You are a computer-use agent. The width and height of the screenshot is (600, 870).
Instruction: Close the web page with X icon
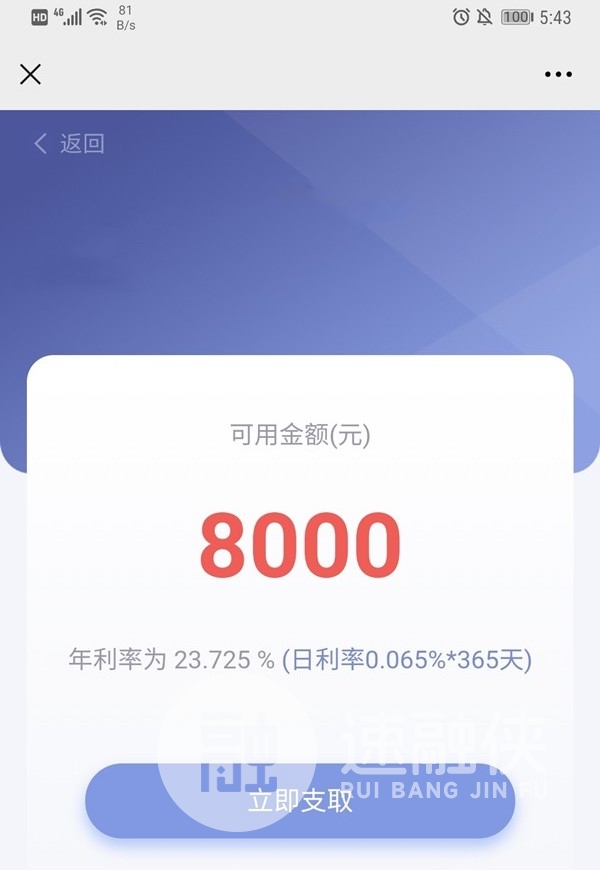coord(31,74)
